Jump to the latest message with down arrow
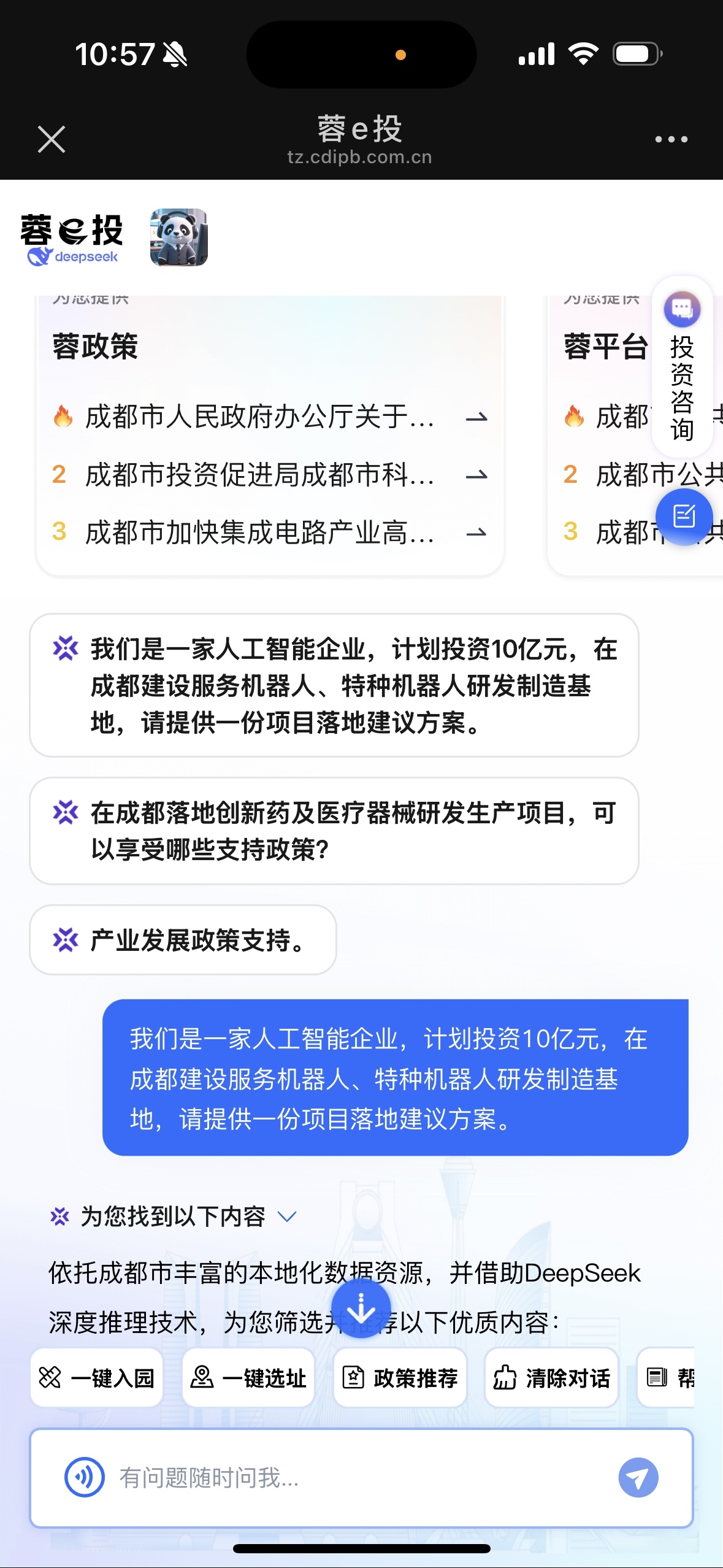The image size is (723, 1568). (x=361, y=1309)
